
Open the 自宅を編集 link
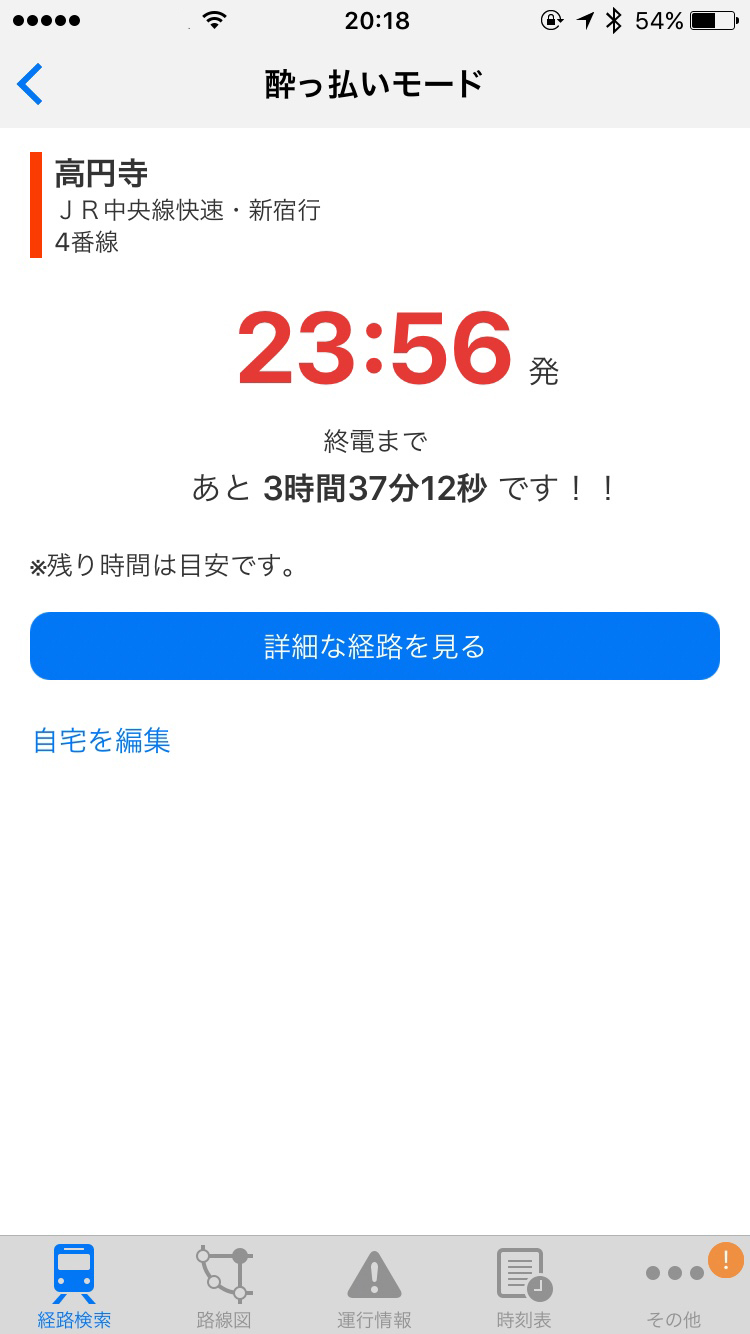click(x=102, y=741)
